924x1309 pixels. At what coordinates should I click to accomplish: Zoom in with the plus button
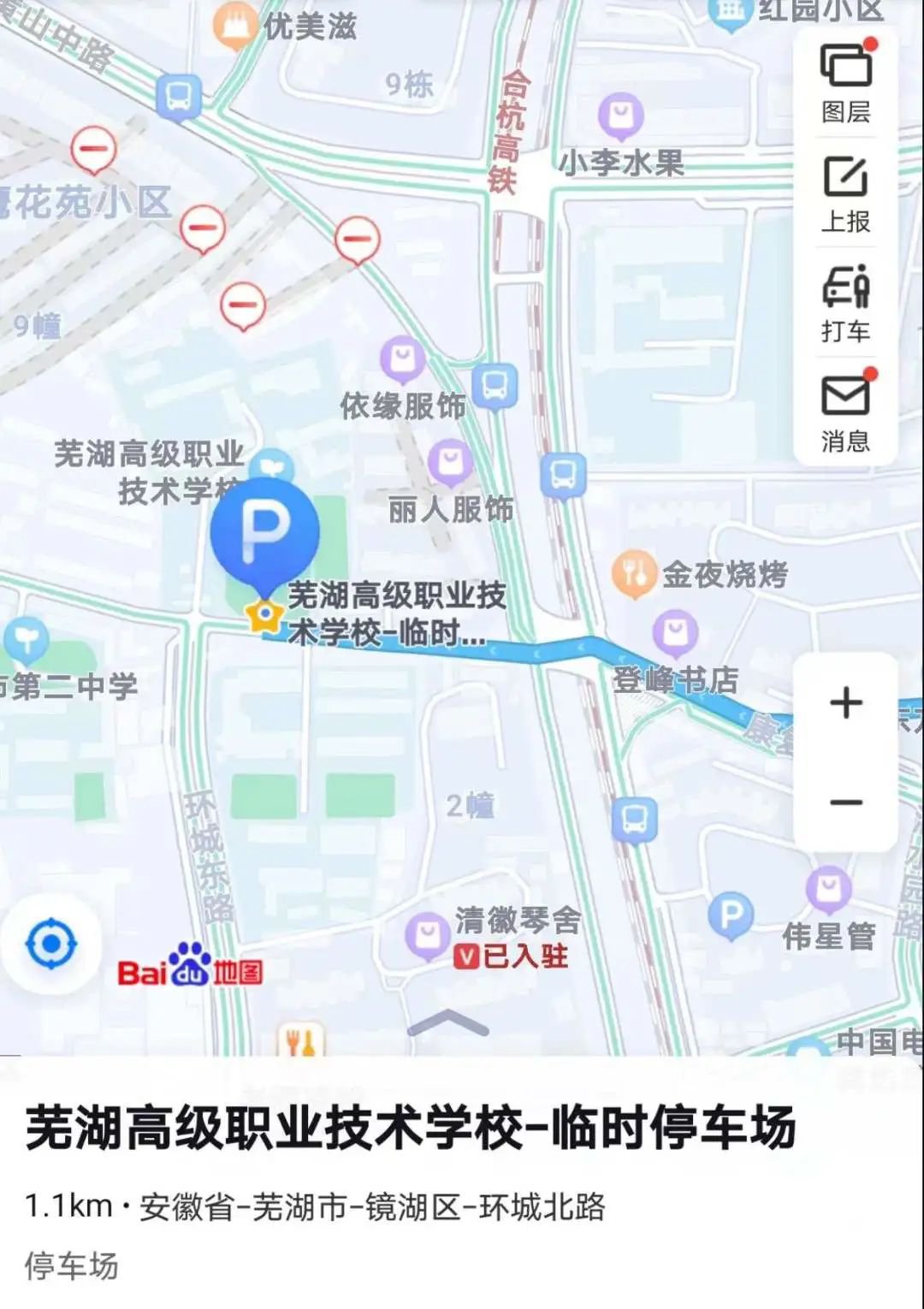pos(845,703)
